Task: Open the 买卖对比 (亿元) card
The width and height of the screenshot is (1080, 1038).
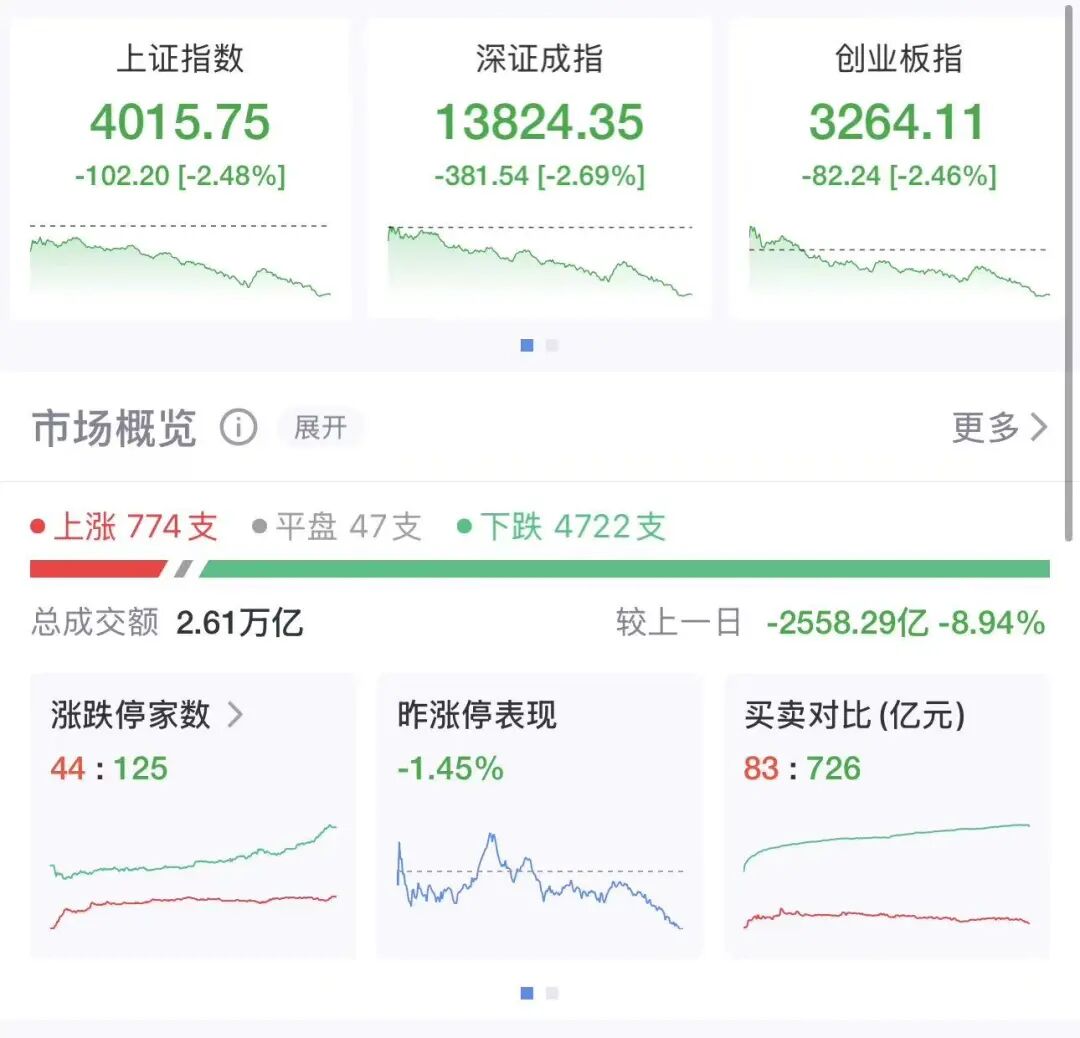Action: [x=886, y=815]
